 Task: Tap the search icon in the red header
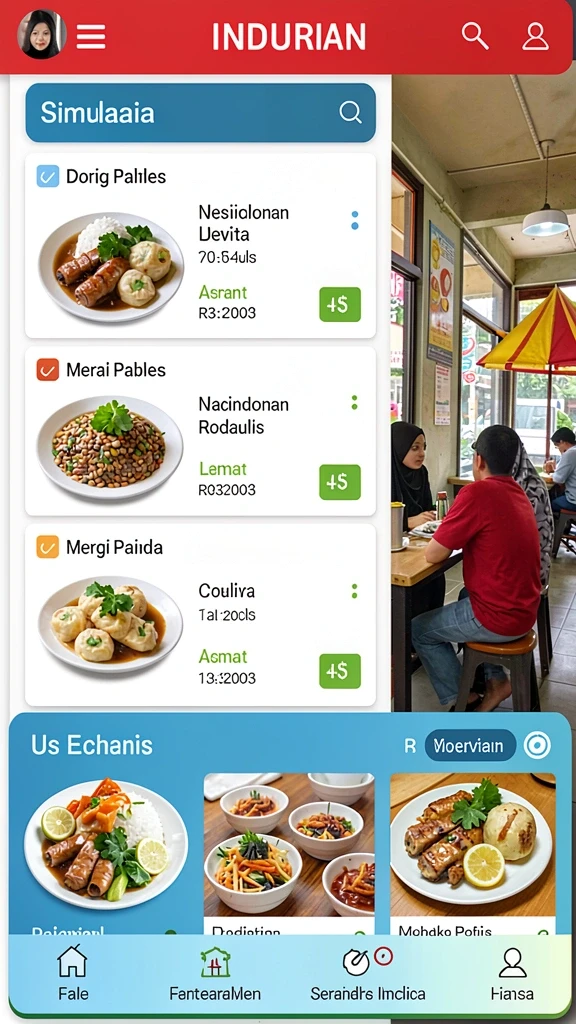tap(475, 35)
